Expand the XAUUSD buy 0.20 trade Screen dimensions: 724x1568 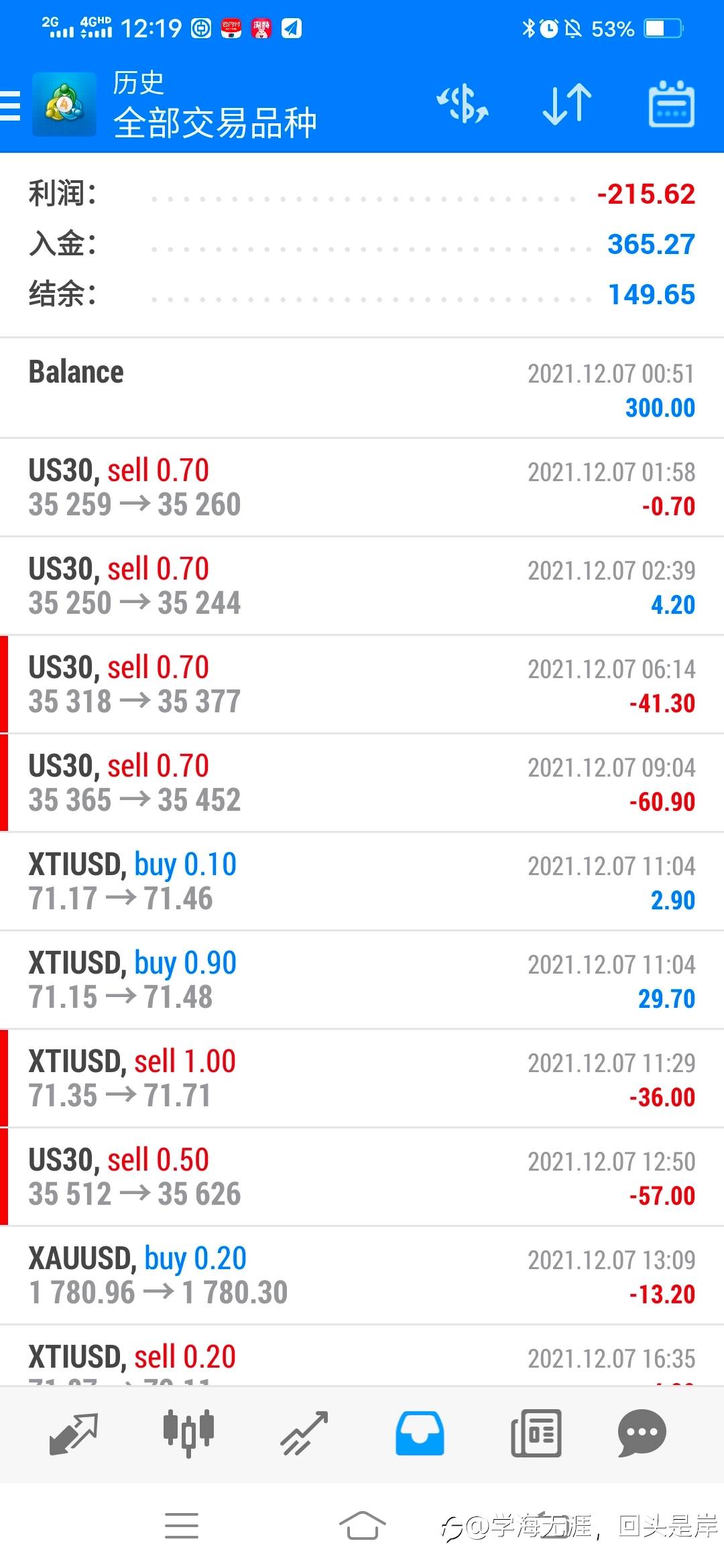coord(362,1275)
